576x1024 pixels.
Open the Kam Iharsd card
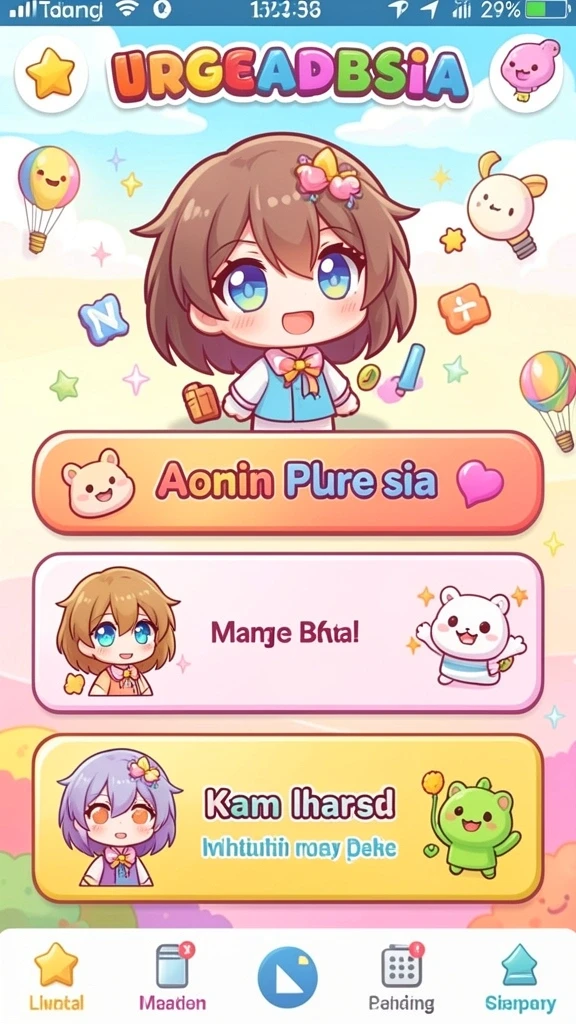pos(288,819)
